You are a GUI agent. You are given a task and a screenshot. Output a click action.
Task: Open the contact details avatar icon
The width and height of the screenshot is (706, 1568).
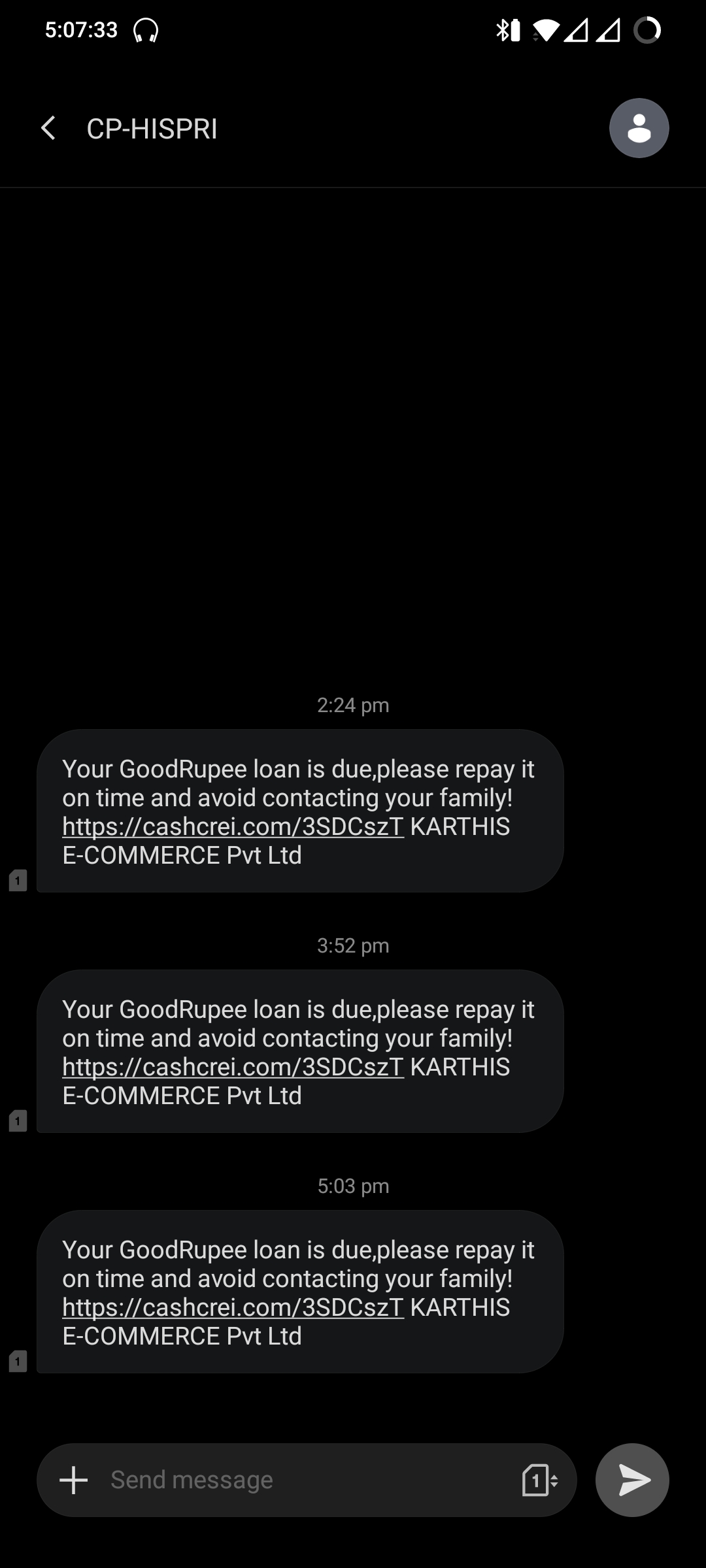click(x=639, y=128)
